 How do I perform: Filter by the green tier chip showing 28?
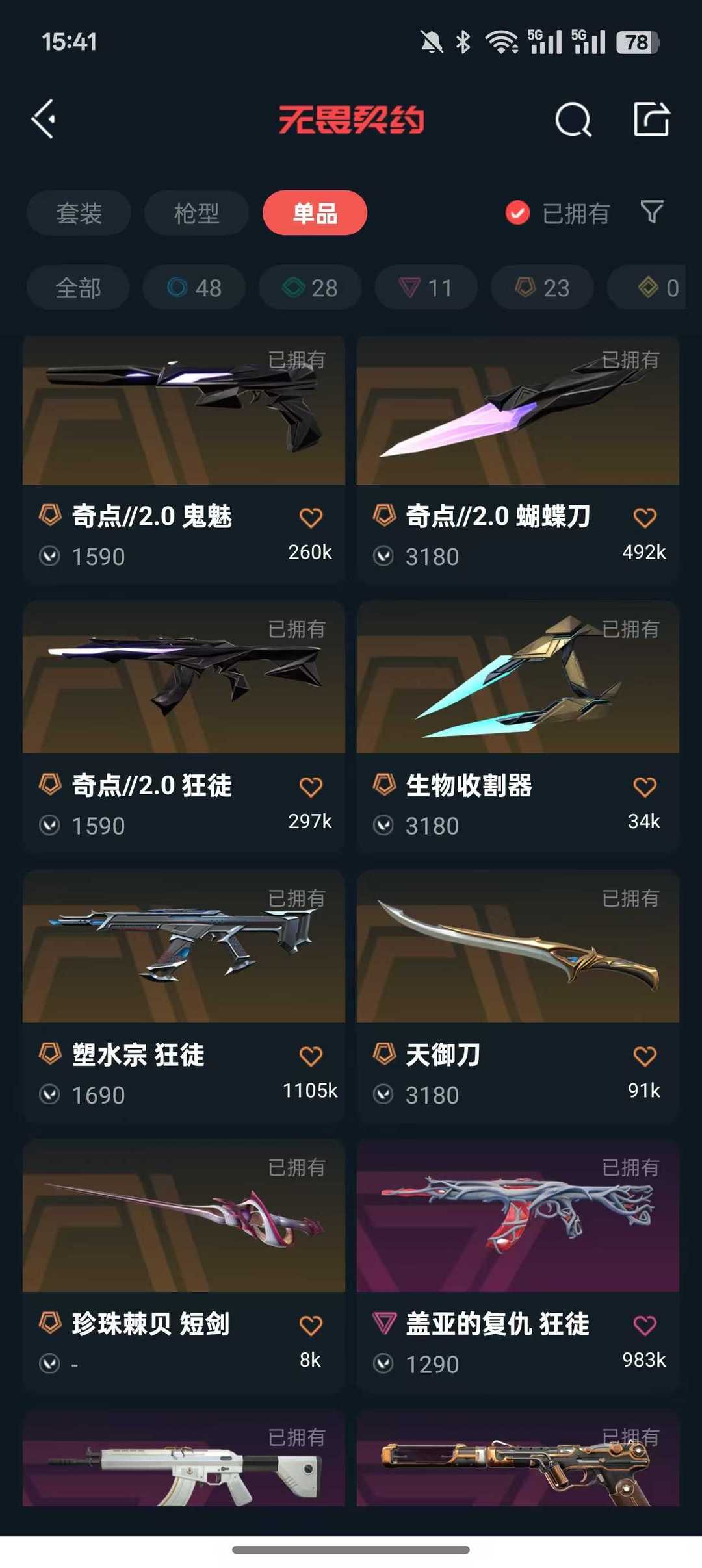click(x=310, y=288)
